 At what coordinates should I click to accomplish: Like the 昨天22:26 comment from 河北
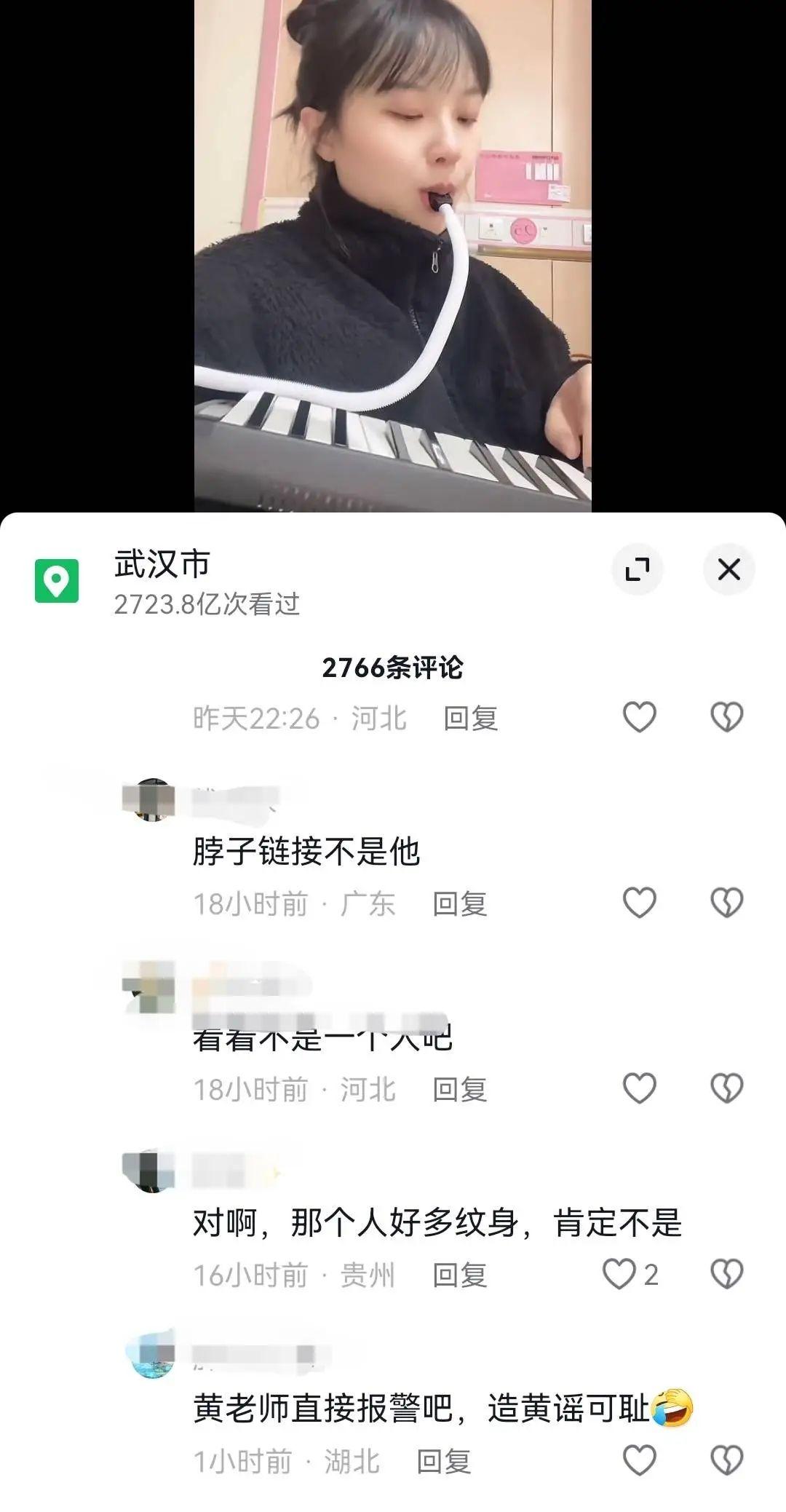coord(640,717)
